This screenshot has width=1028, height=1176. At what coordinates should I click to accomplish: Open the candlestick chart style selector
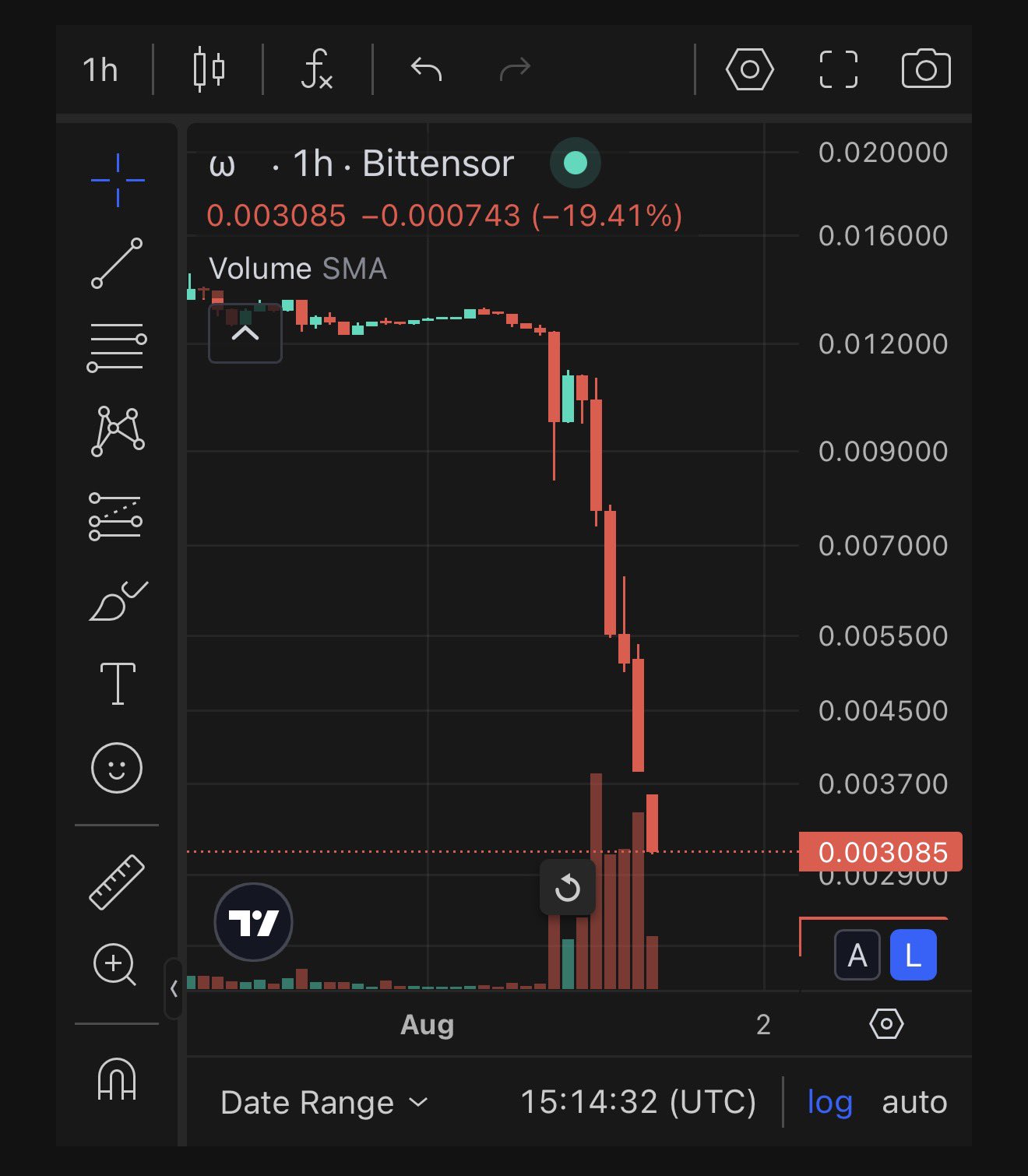[x=209, y=70]
